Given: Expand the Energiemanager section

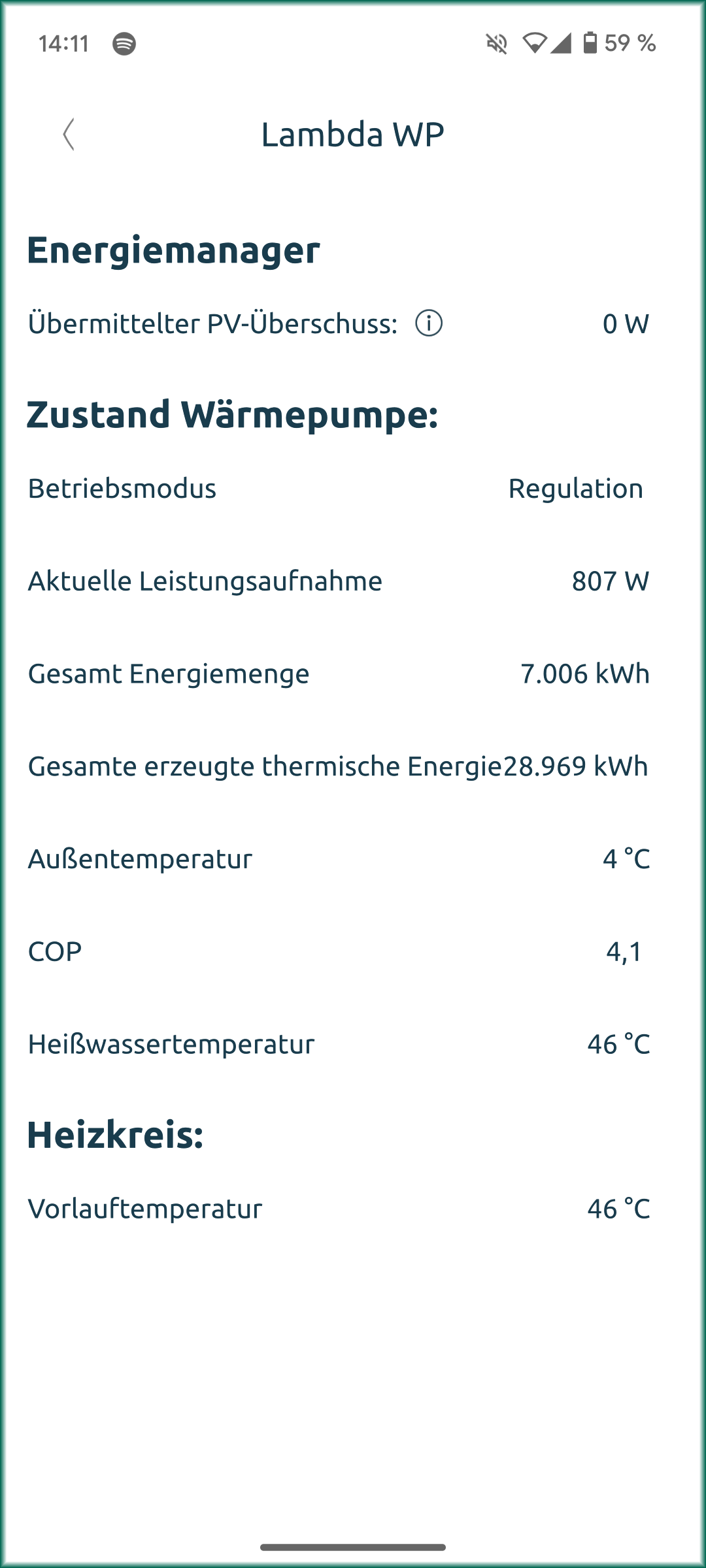Looking at the screenshot, I should coord(173,252).
